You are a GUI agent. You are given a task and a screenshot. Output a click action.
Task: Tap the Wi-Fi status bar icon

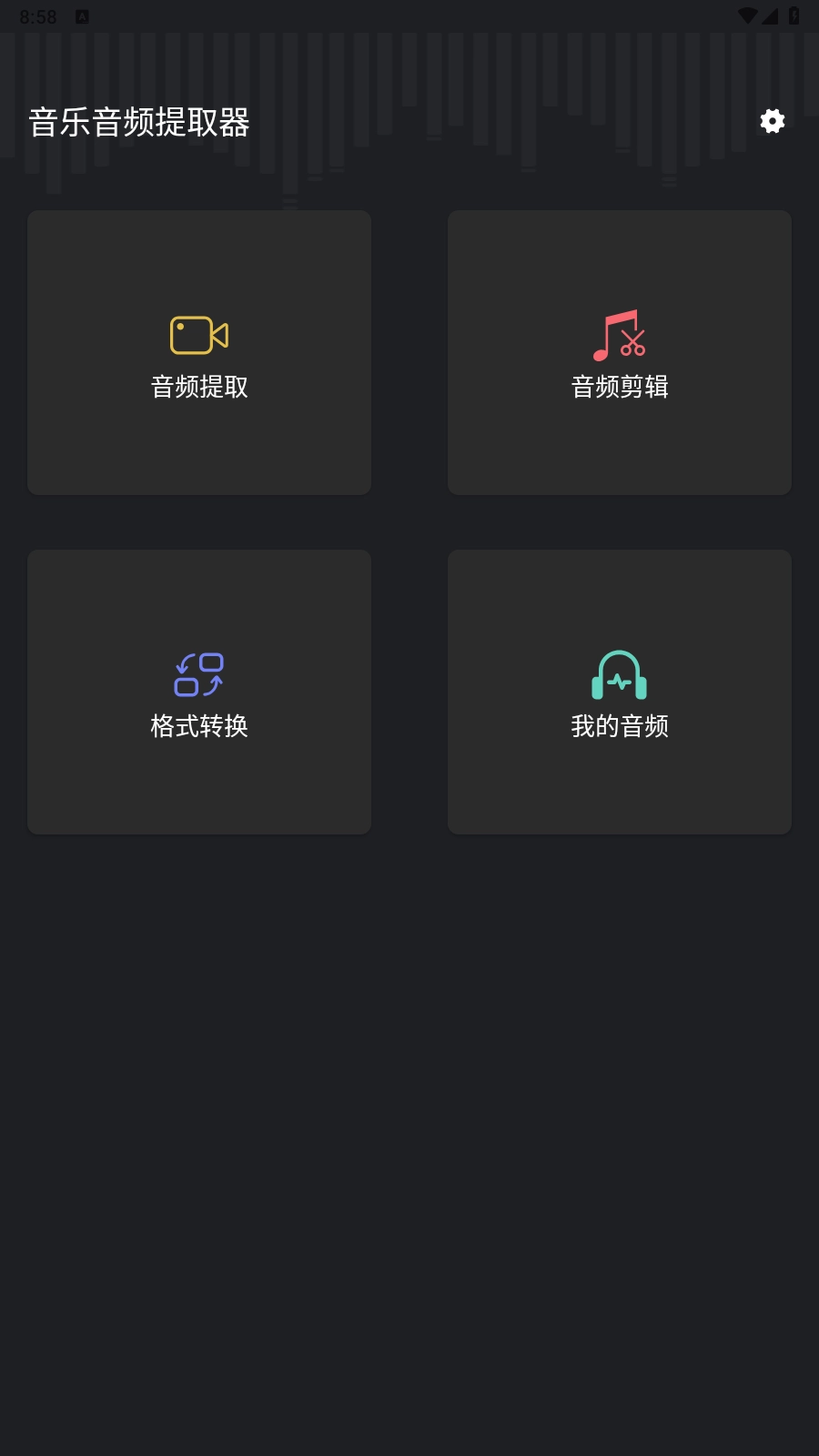[750, 15]
